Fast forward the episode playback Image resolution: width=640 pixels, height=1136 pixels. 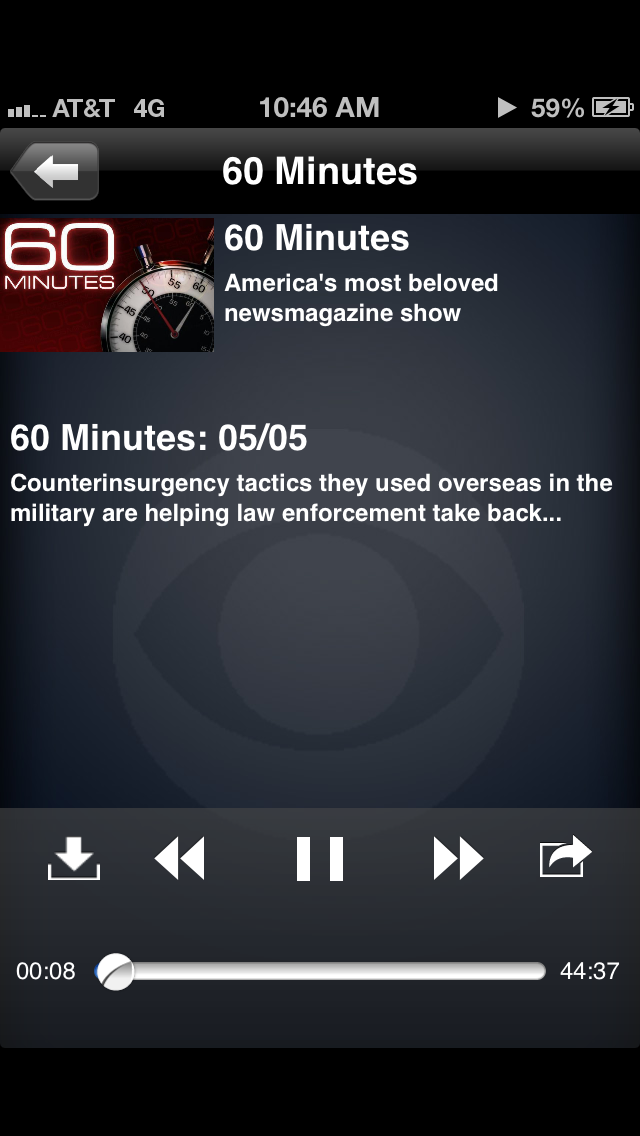458,858
